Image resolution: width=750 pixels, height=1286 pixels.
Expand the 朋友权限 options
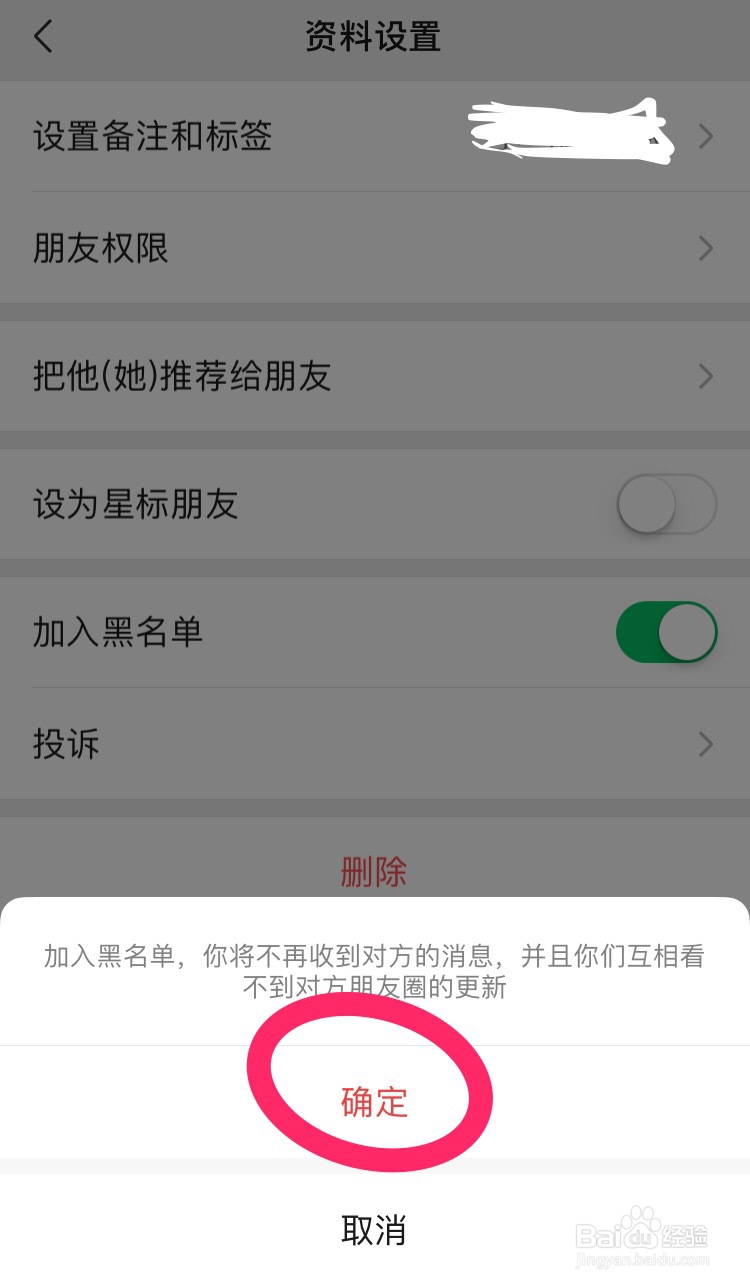(x=300, y=248)
